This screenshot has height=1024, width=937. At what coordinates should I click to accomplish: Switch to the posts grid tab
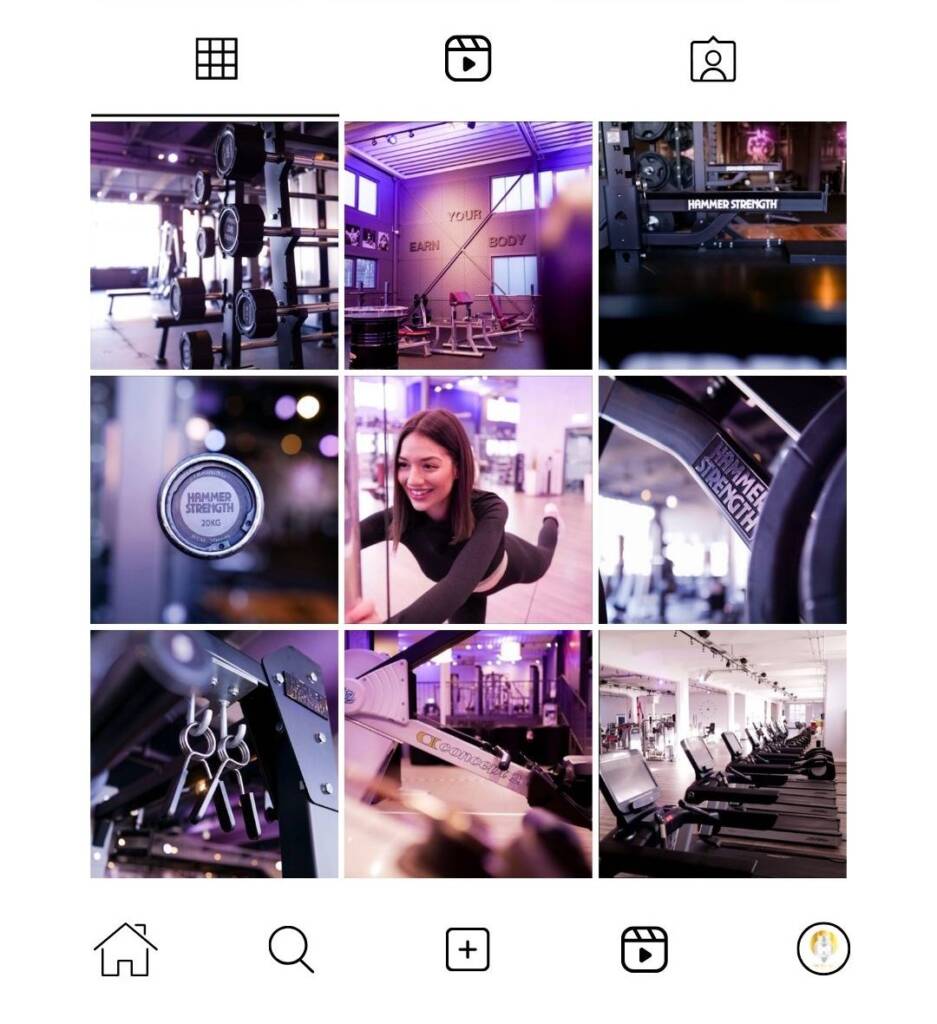click(216, 59)
